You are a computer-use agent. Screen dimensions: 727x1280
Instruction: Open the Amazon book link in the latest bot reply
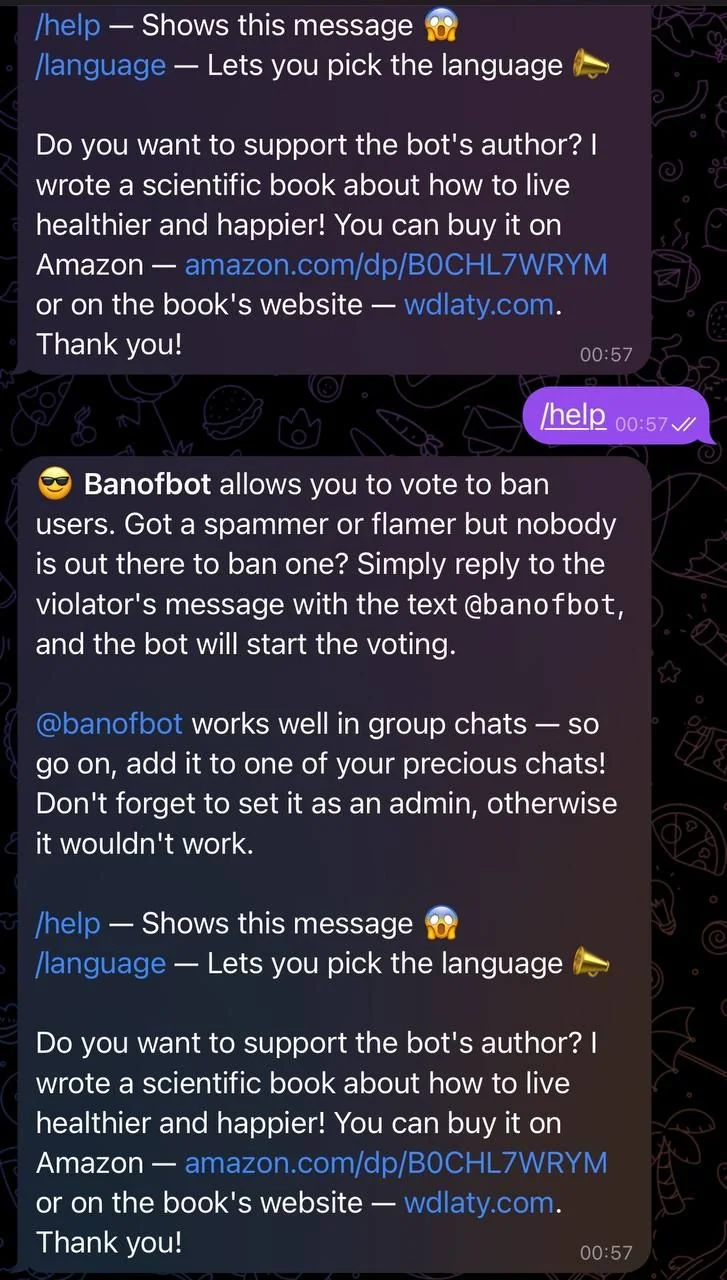[x=396, y=1162]
